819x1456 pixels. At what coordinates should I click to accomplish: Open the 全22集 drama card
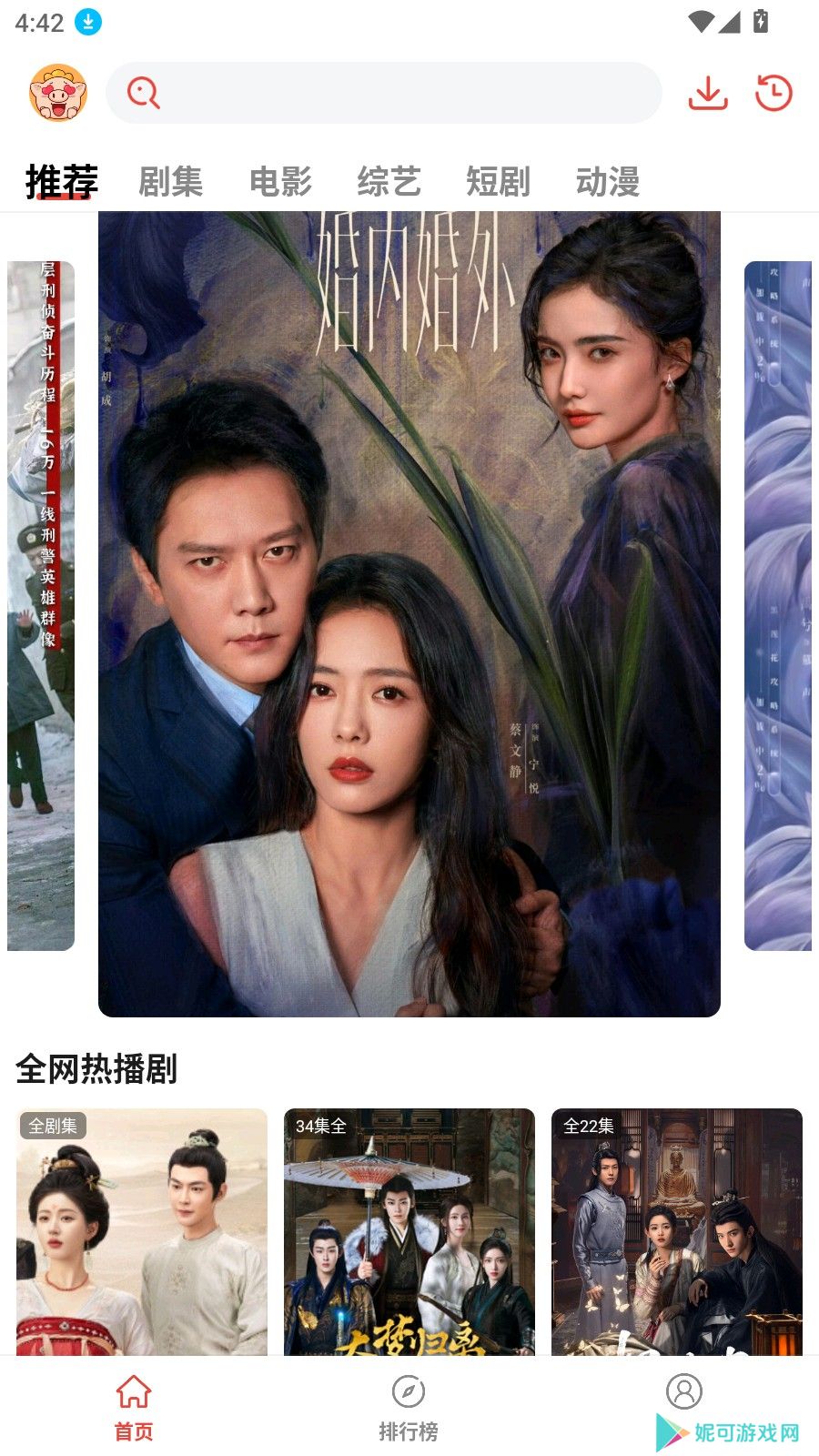click(676, 1231)
